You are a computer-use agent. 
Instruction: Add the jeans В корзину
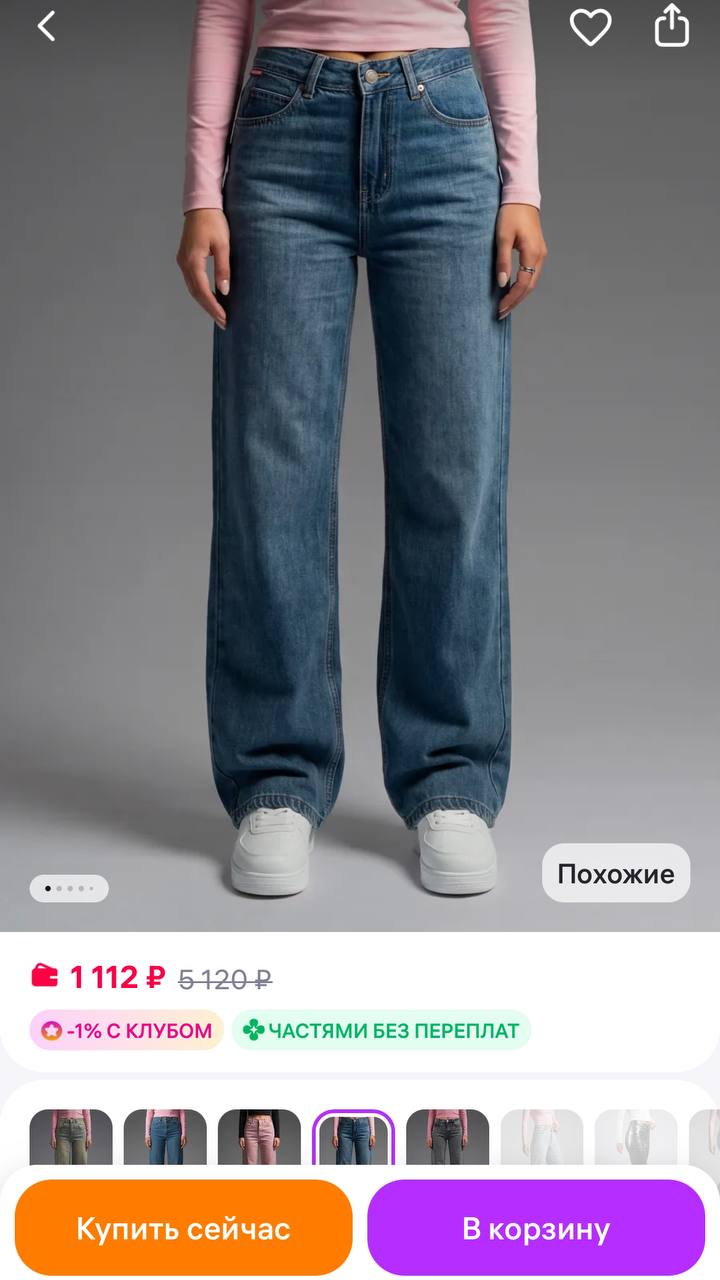[536, 1227]
